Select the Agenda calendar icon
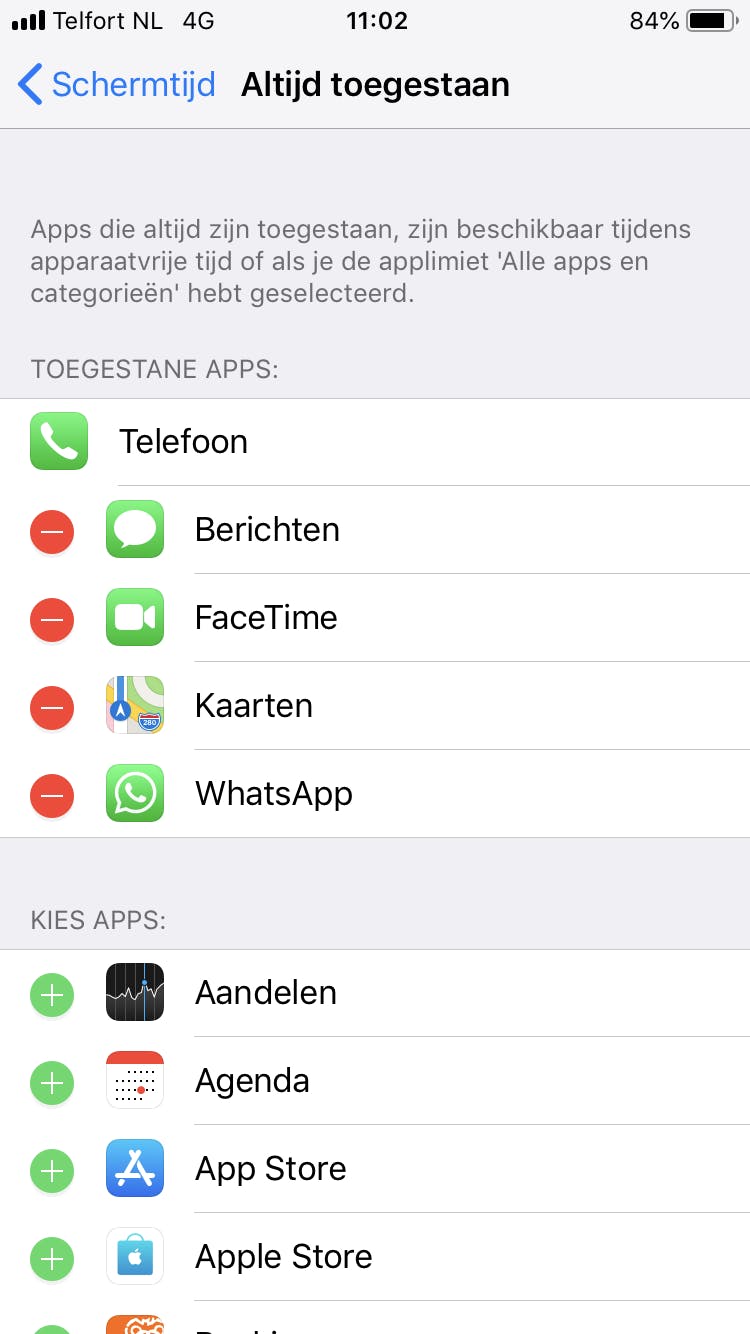 pos(134,1080)
